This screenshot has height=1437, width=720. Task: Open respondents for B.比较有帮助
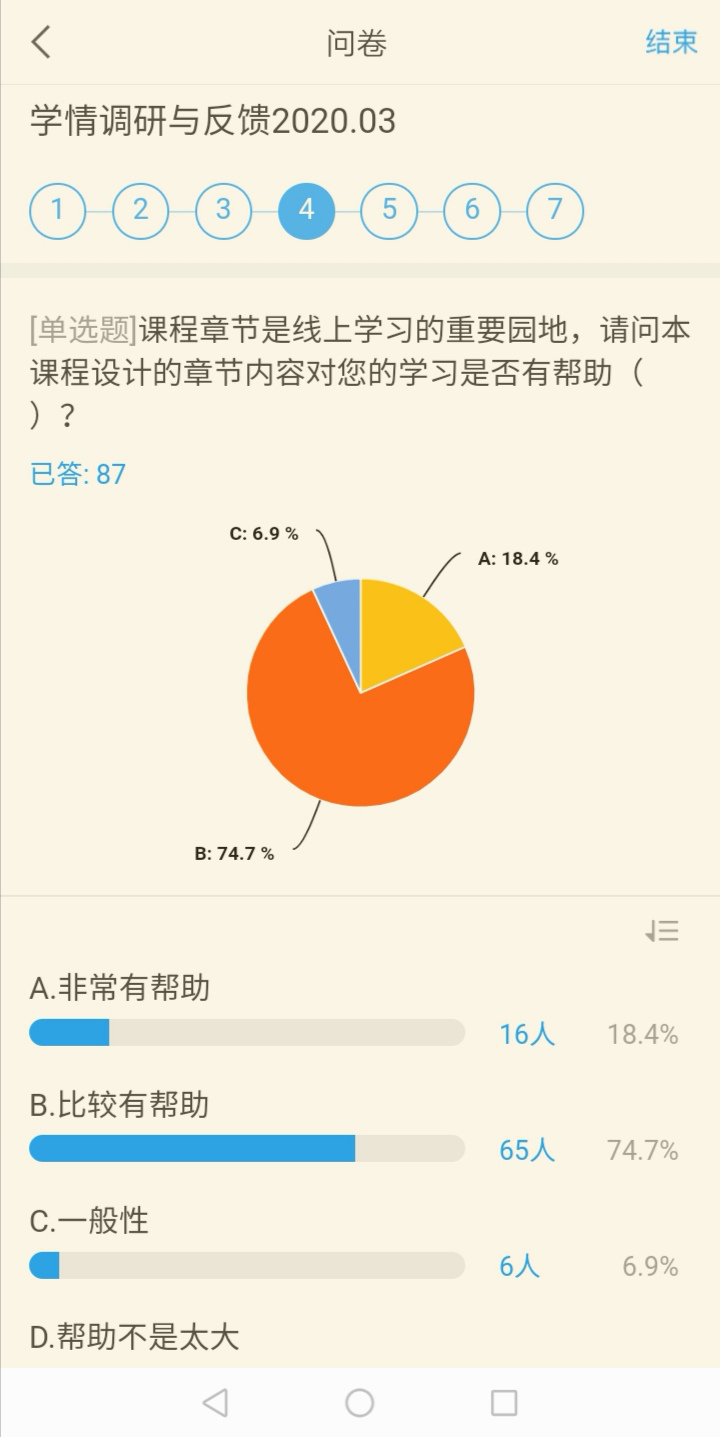tap(527, 1150)
